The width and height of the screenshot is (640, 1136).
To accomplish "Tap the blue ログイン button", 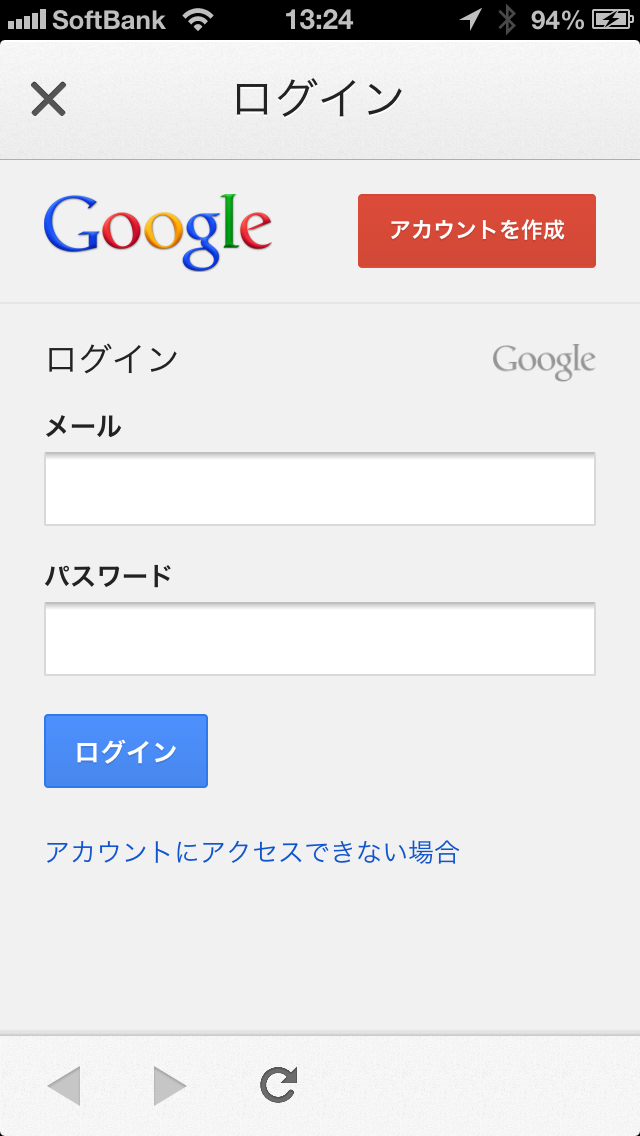I will [126, 751].
